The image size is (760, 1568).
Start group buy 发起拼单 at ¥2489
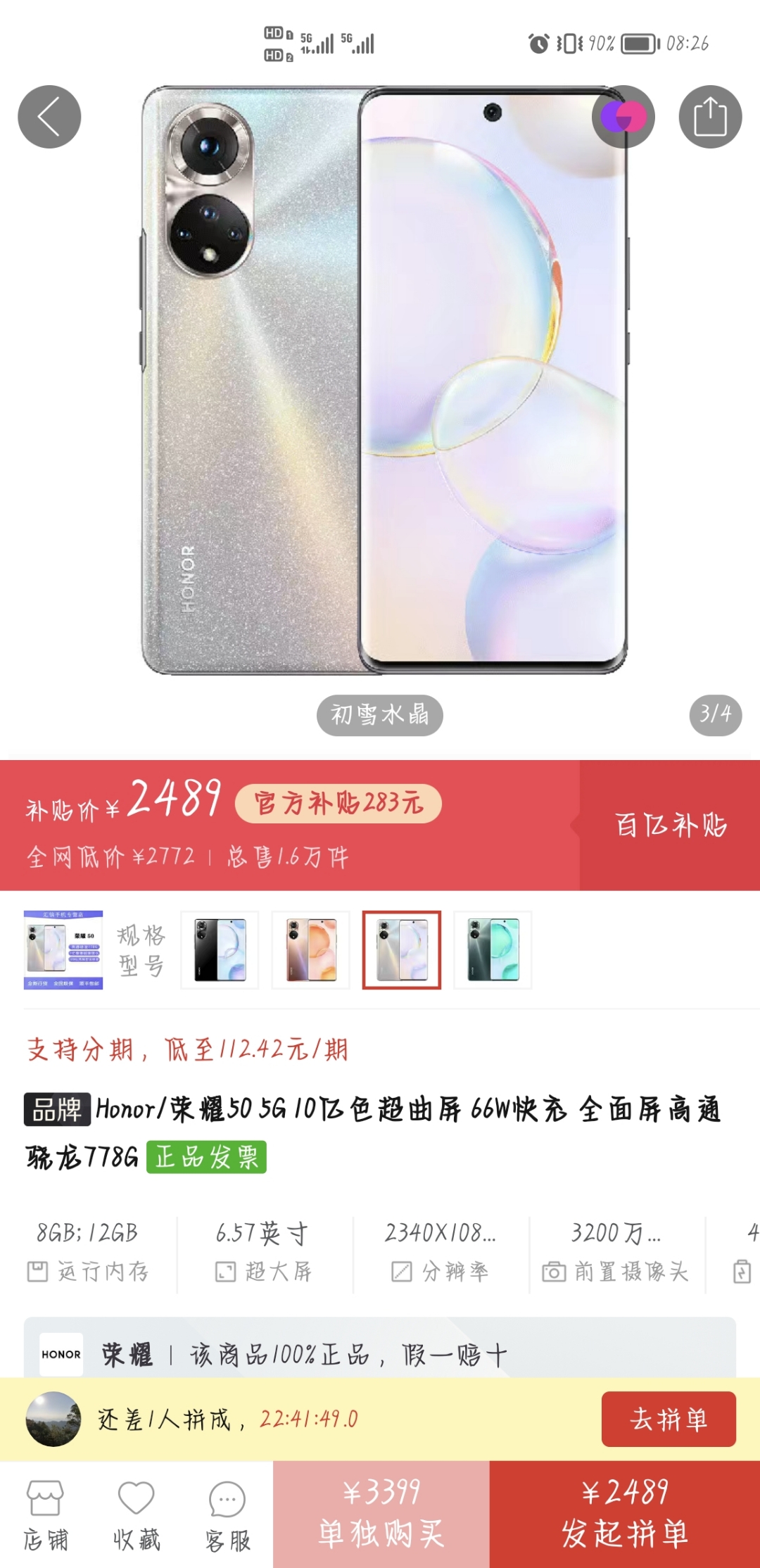625,1514
